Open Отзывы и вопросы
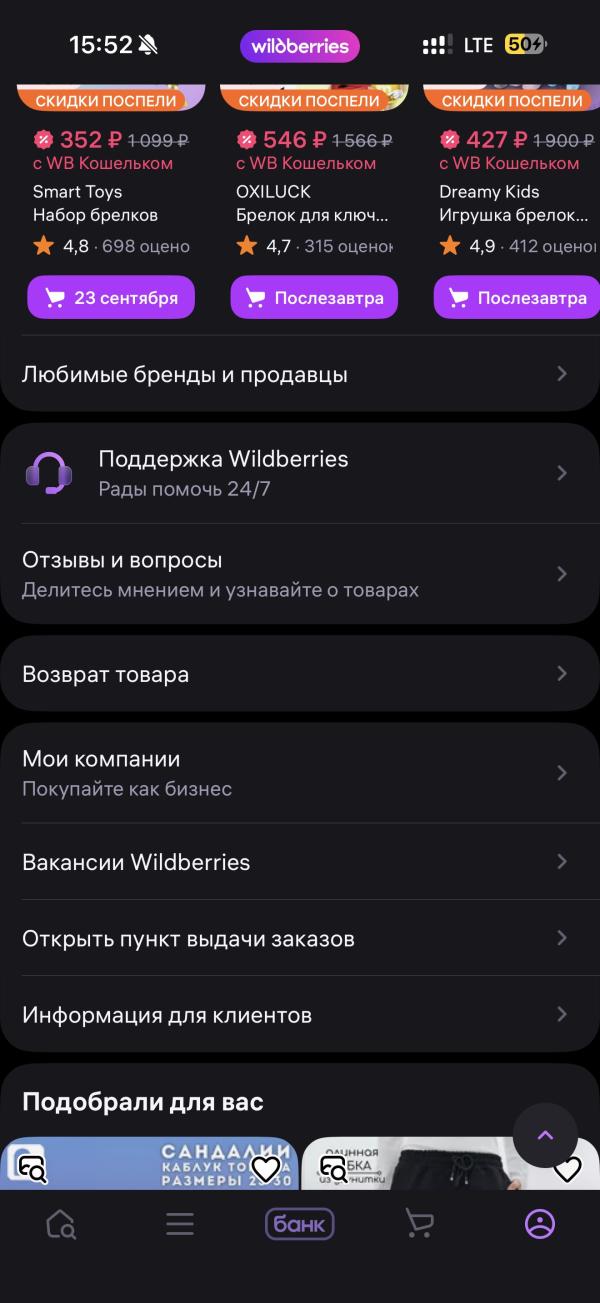 pyautogui.click(x=300, y=574)
